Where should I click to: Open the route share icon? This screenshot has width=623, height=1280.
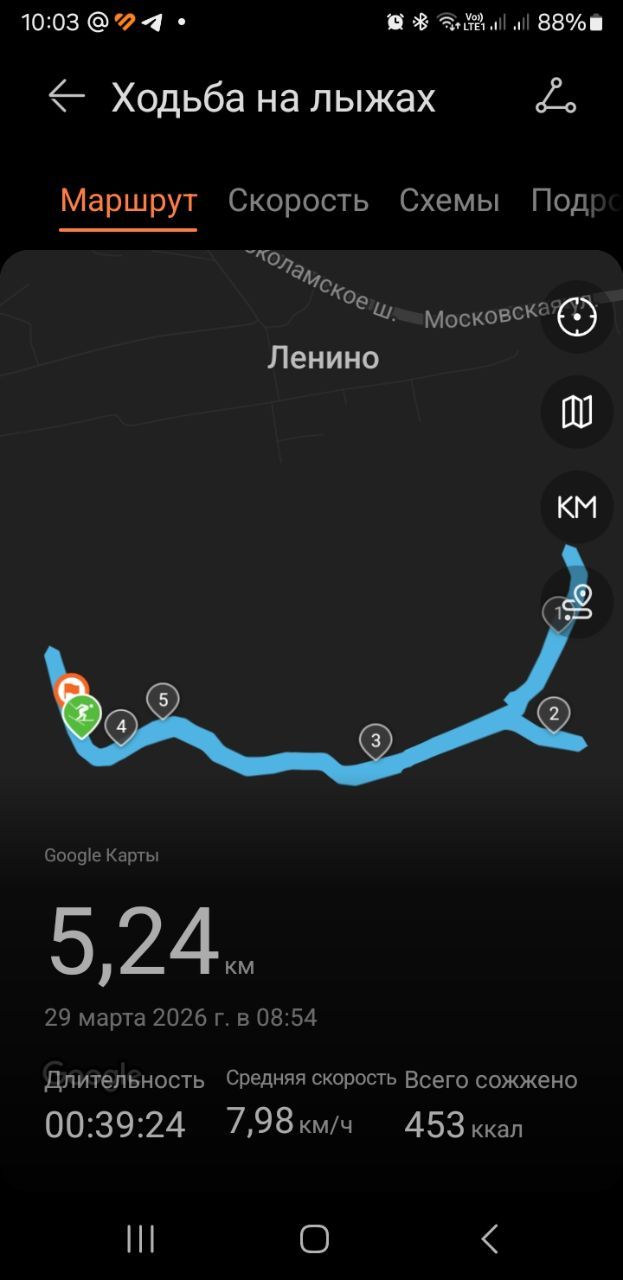[x=555, y=97]
